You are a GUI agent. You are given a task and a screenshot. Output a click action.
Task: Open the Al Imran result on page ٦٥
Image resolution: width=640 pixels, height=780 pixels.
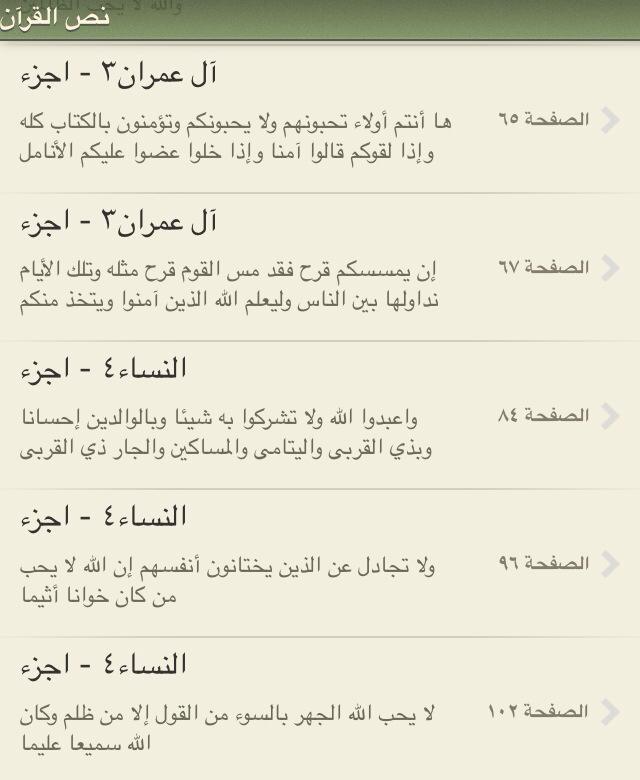(x=320, y=118)
